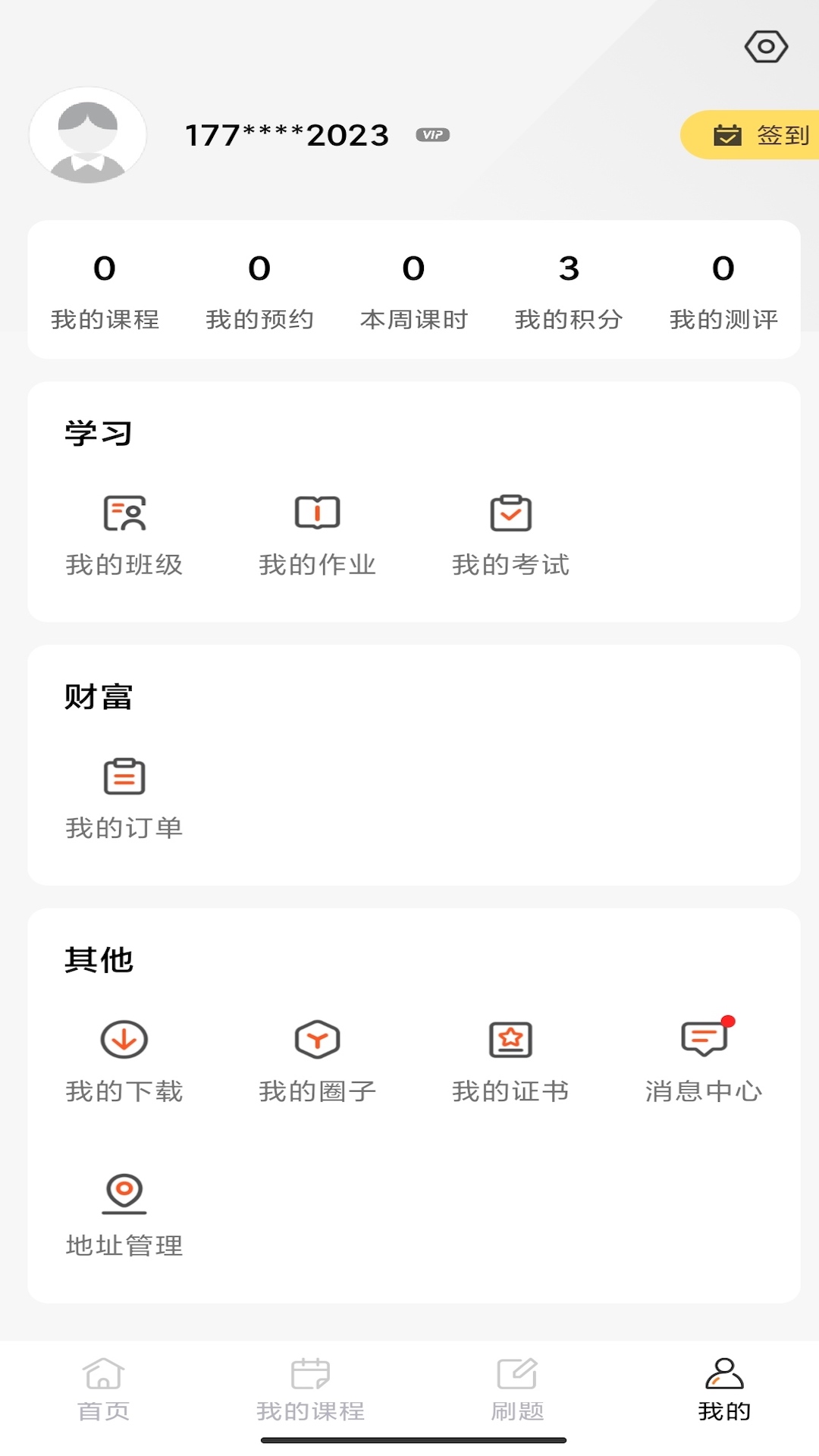Switch to 我的课程 tab in bottom bar
The width and height of the screenshot is (819, 1456).
click(310, 1389)
